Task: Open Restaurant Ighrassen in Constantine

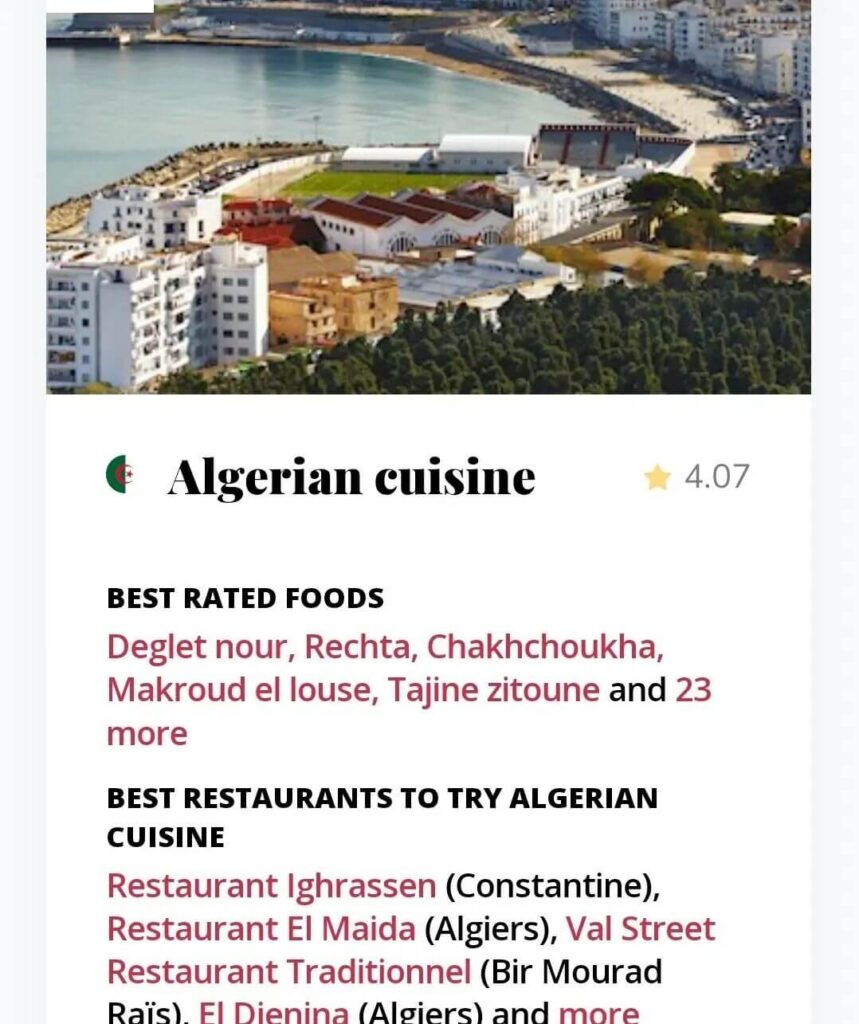Action: 271,886
